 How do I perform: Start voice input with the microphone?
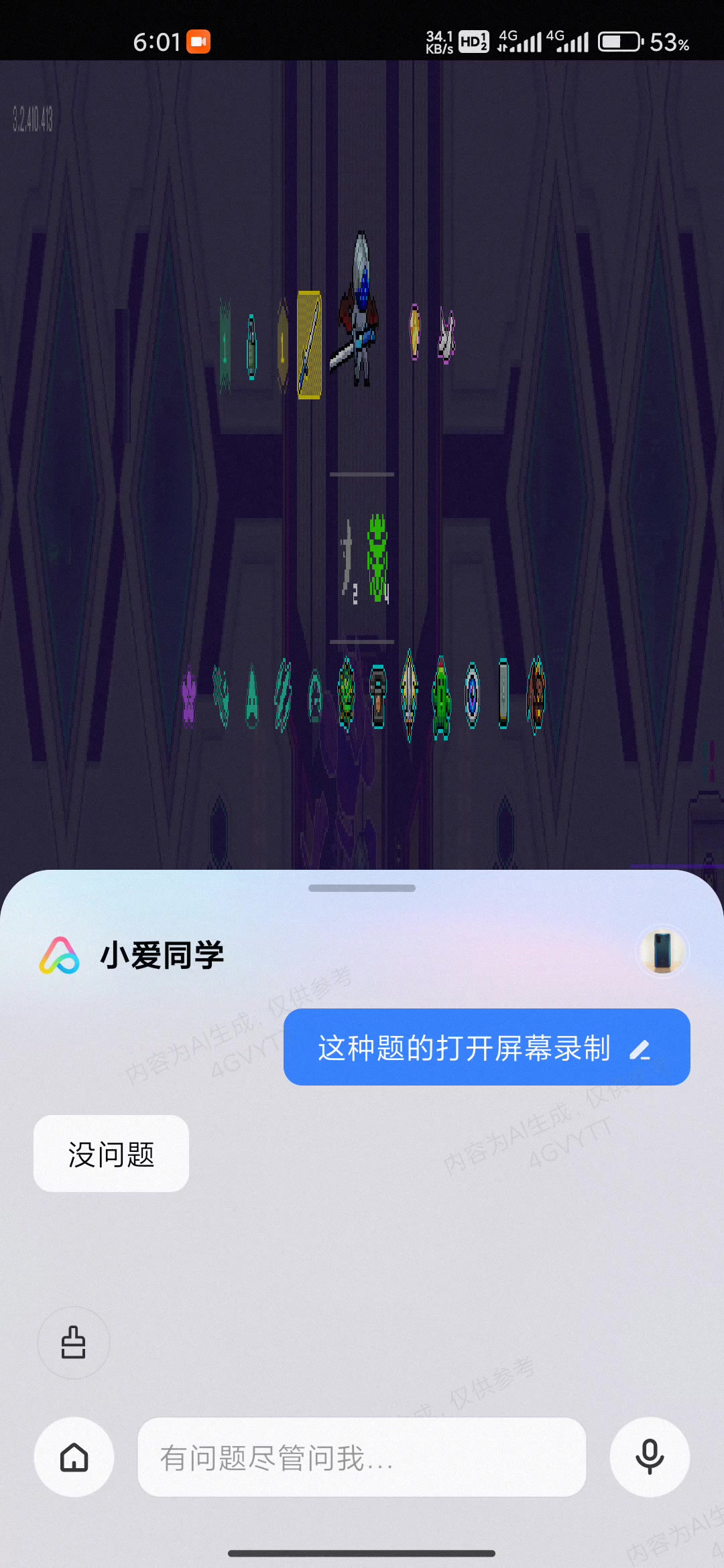(x=650, y=1457)
